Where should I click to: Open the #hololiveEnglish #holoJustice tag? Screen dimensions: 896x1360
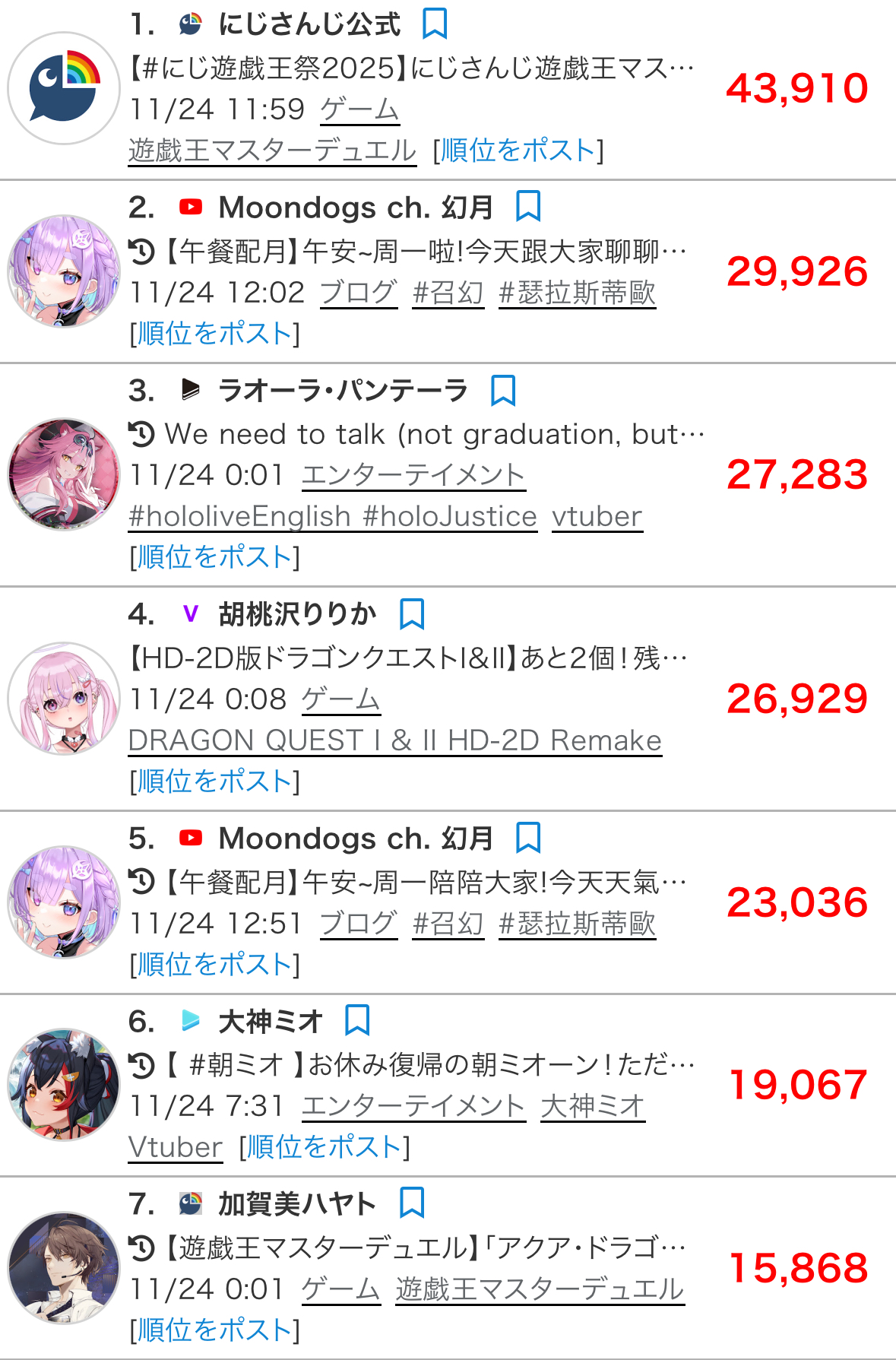coord(333,517)
